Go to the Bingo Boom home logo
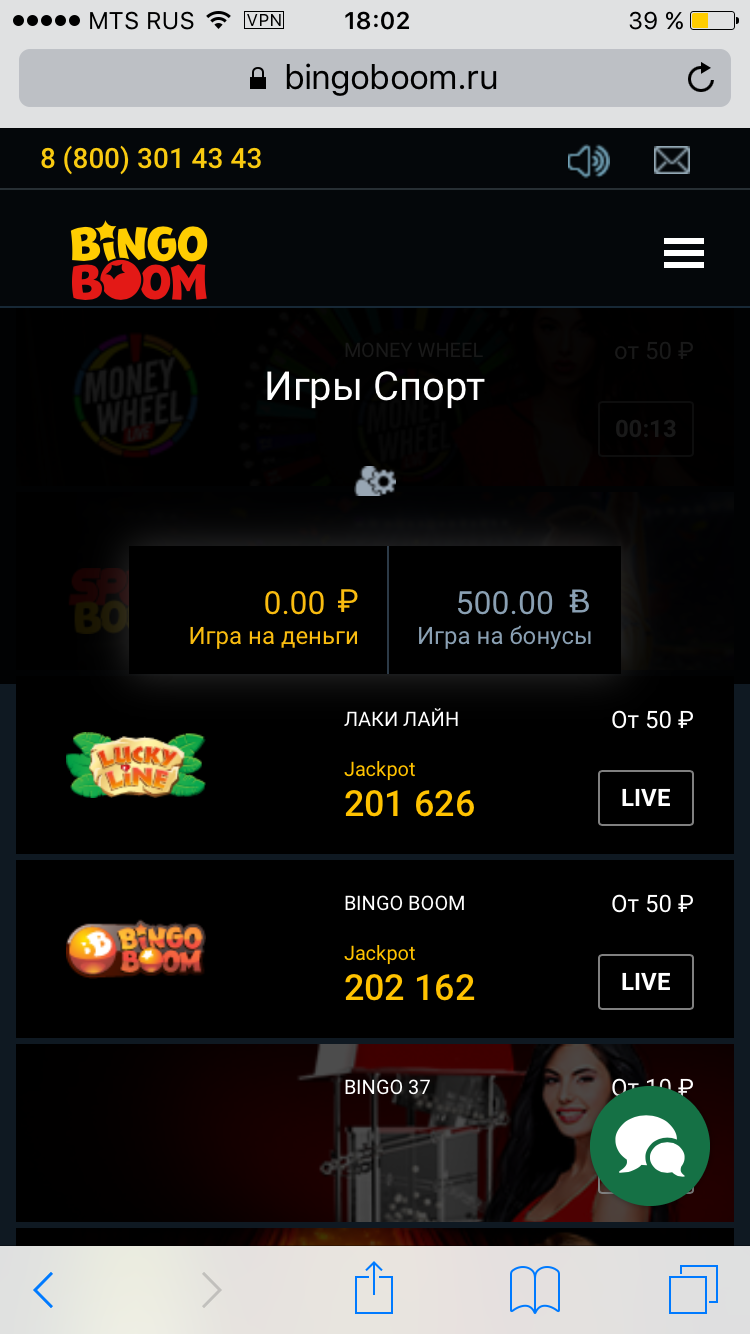This screenshot has width=750, height=1334. point(139,262)
